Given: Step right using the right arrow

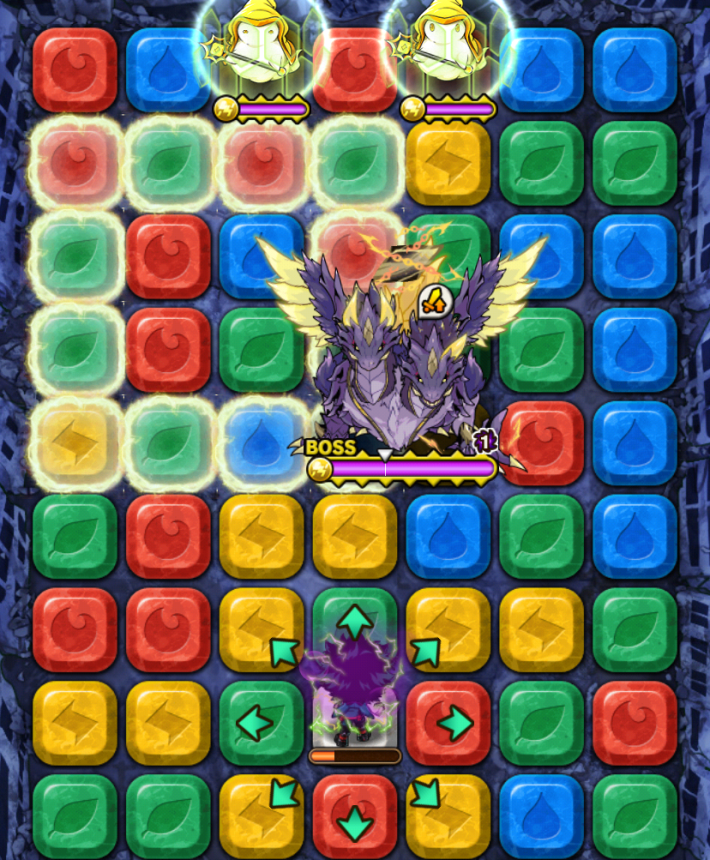Looking at the screenshot, I should (455, 721).
